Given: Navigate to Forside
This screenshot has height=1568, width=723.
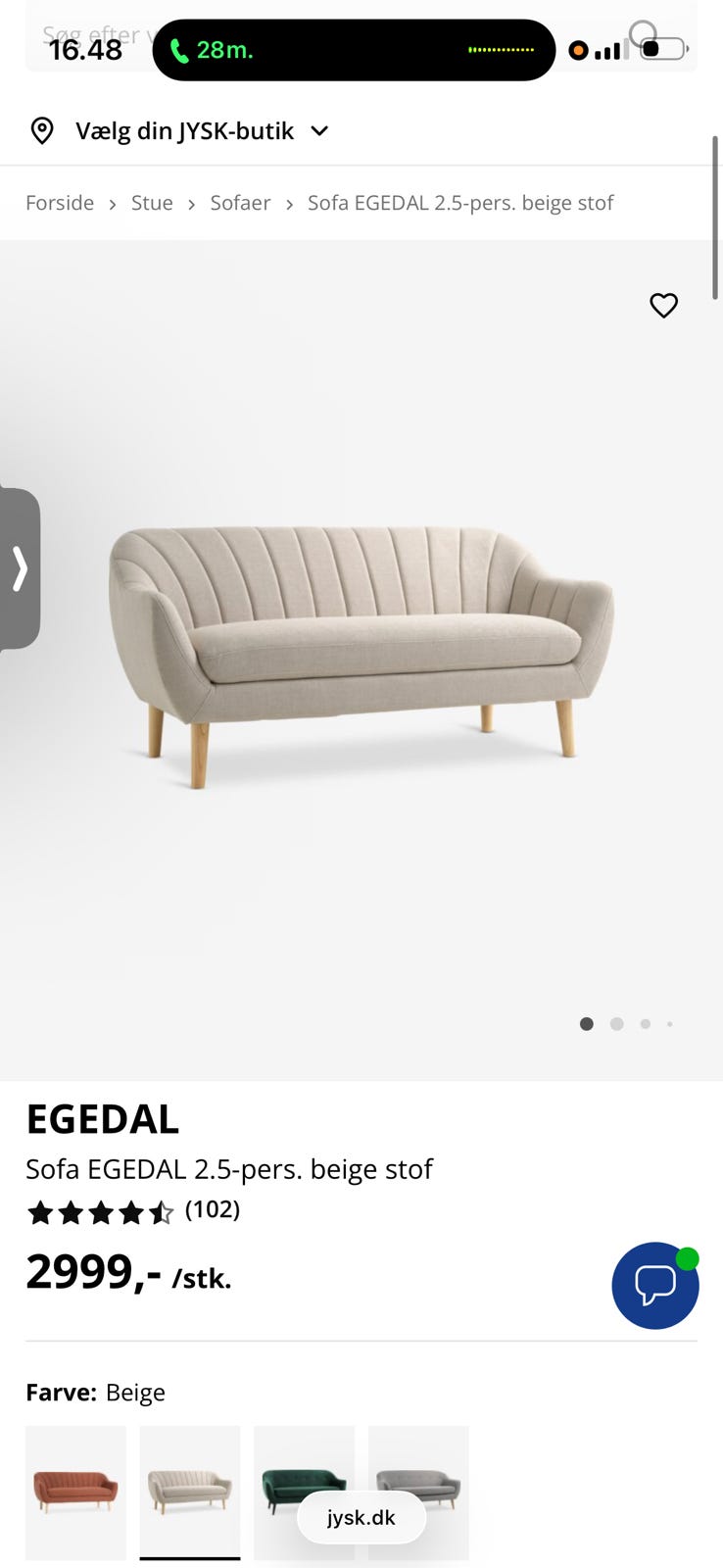Looking at the screenshot, I should [x=60, y=203].
